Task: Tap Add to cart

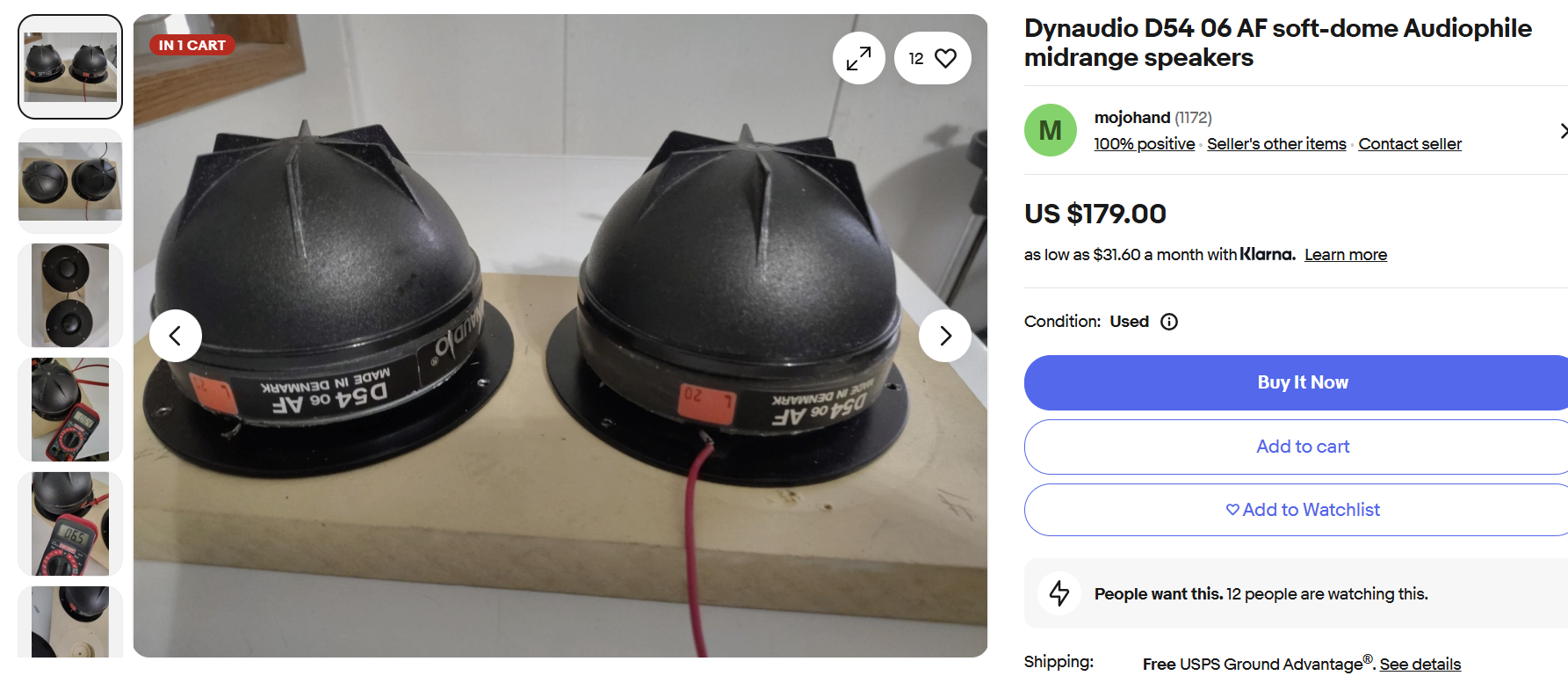Action: pos(1302,447)
